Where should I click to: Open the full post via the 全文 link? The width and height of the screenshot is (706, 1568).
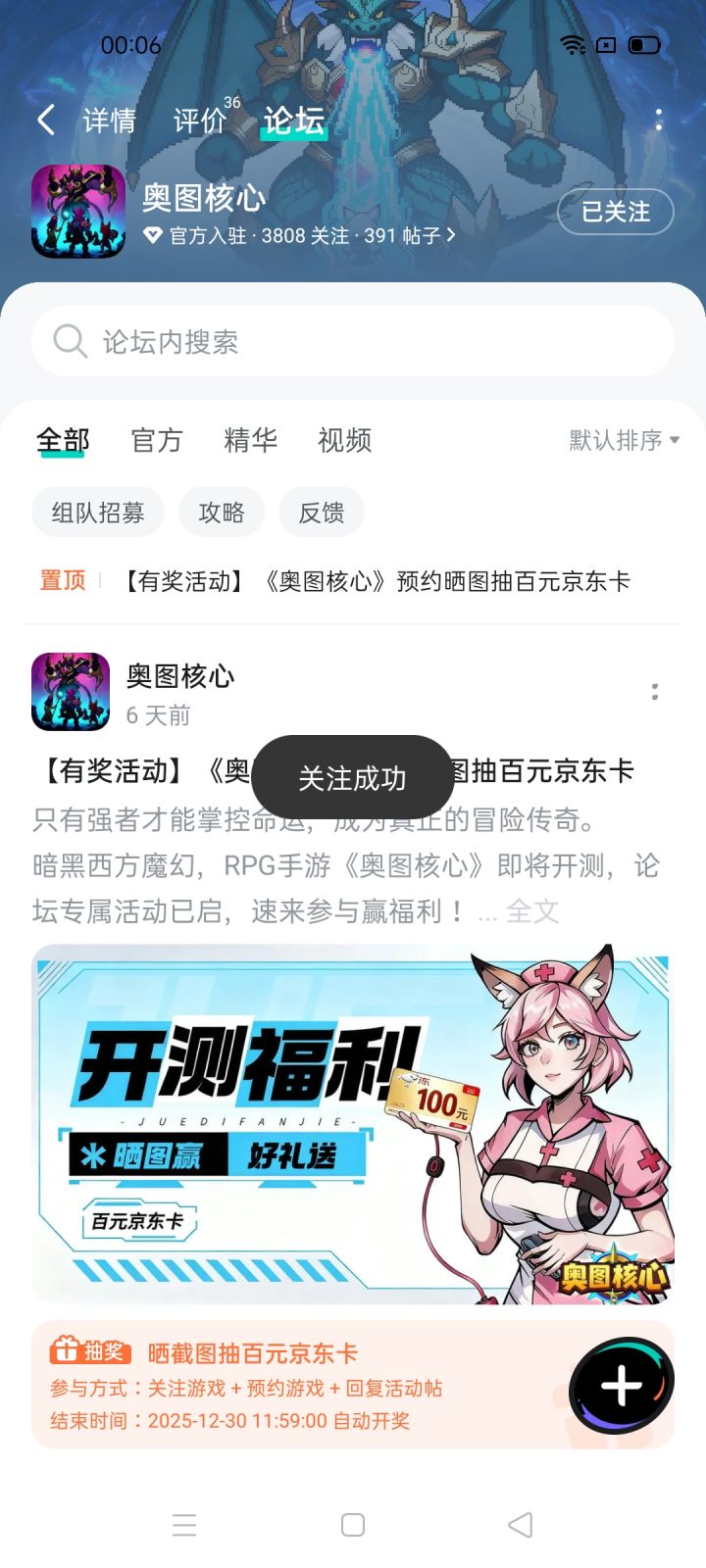click(532, 911)
